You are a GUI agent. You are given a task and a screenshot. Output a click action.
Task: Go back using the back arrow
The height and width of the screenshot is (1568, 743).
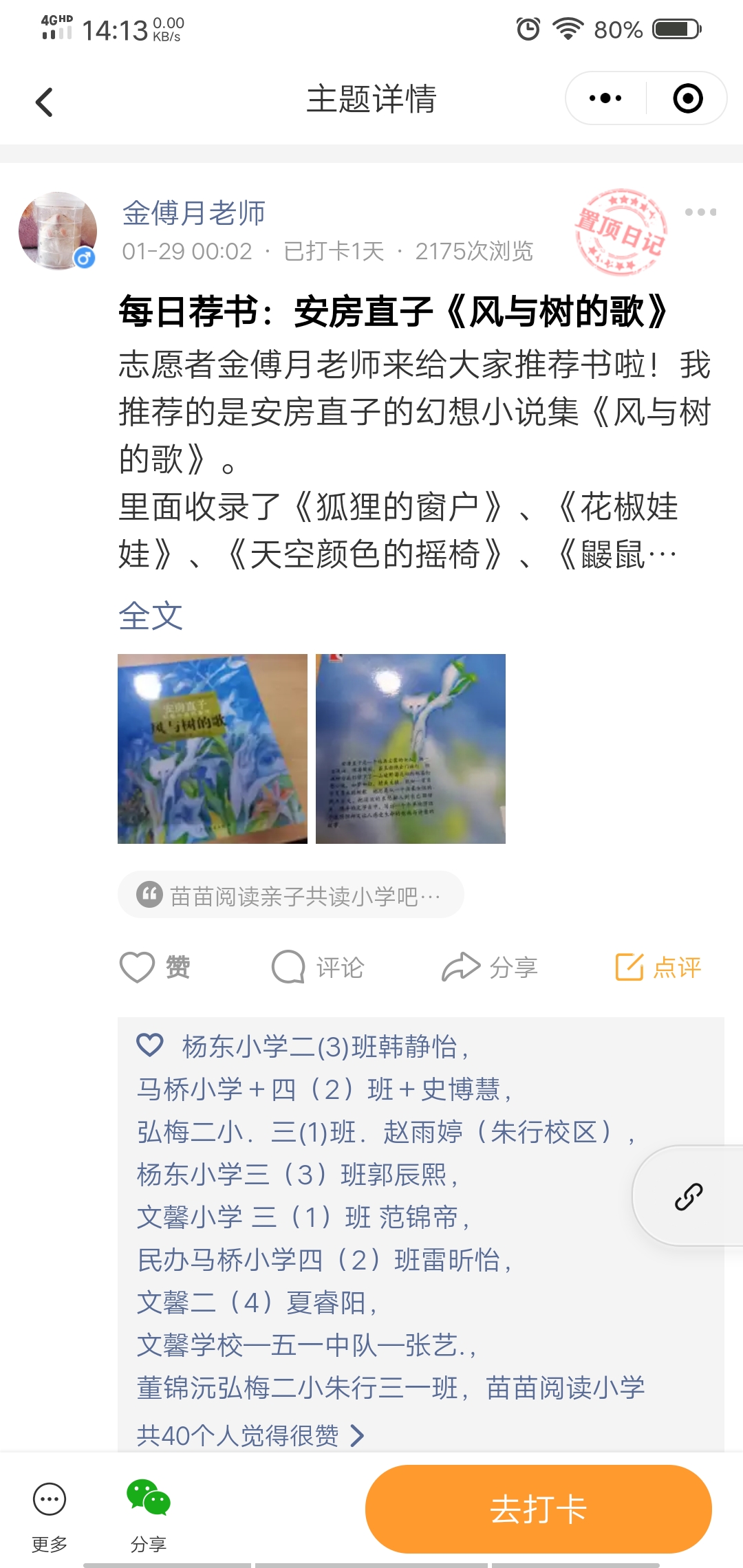coord(45,102)
